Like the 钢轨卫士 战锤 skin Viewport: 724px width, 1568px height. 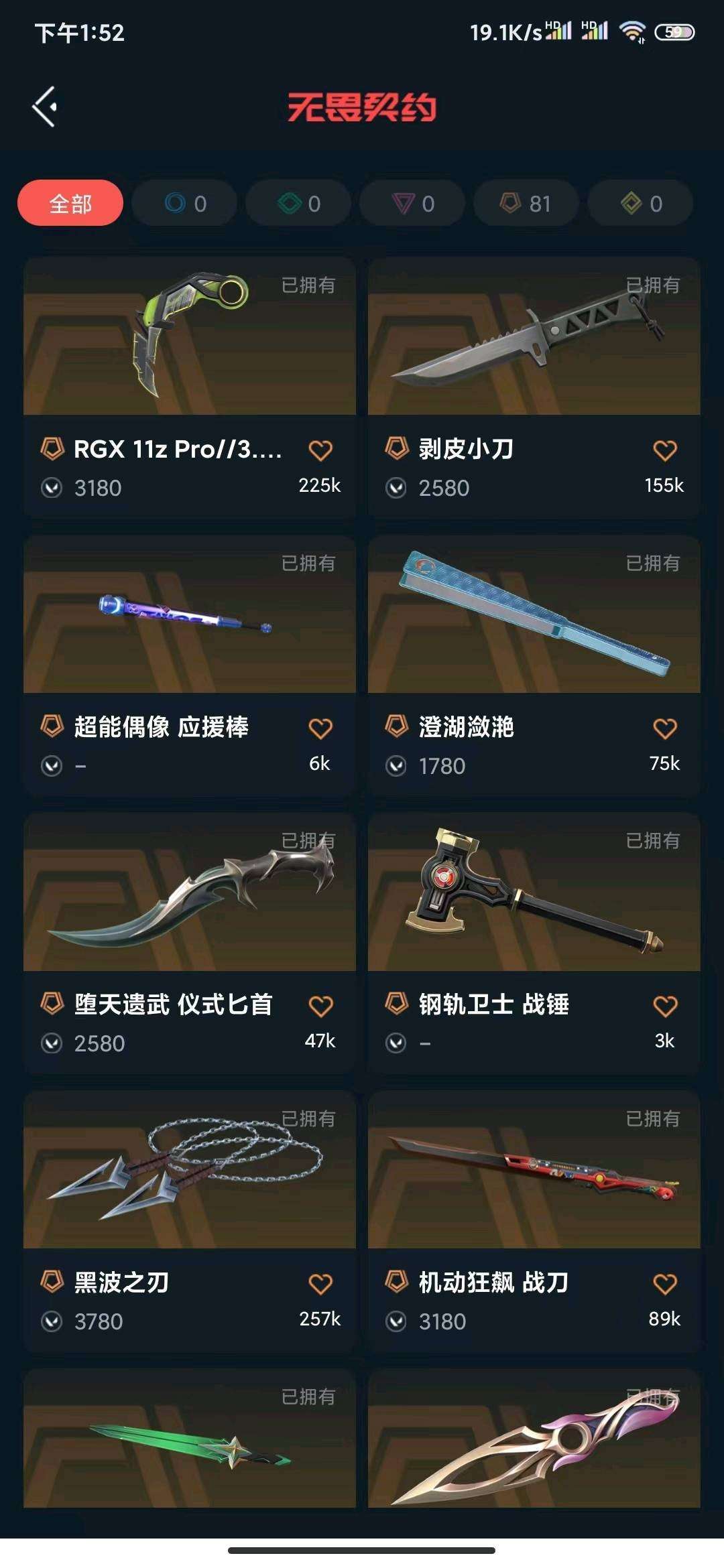coord(665,1006)
